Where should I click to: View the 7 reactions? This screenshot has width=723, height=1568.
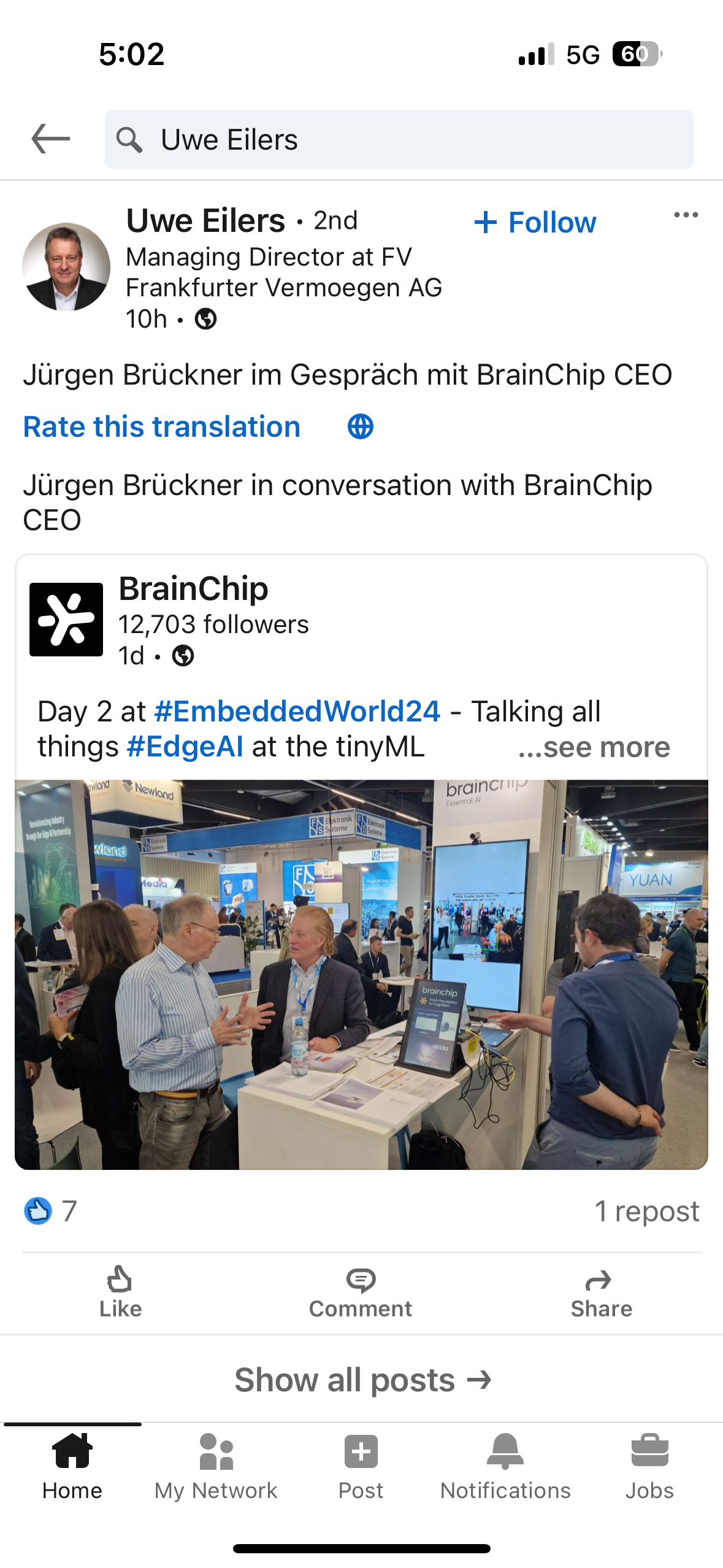tap(50, 1211)
